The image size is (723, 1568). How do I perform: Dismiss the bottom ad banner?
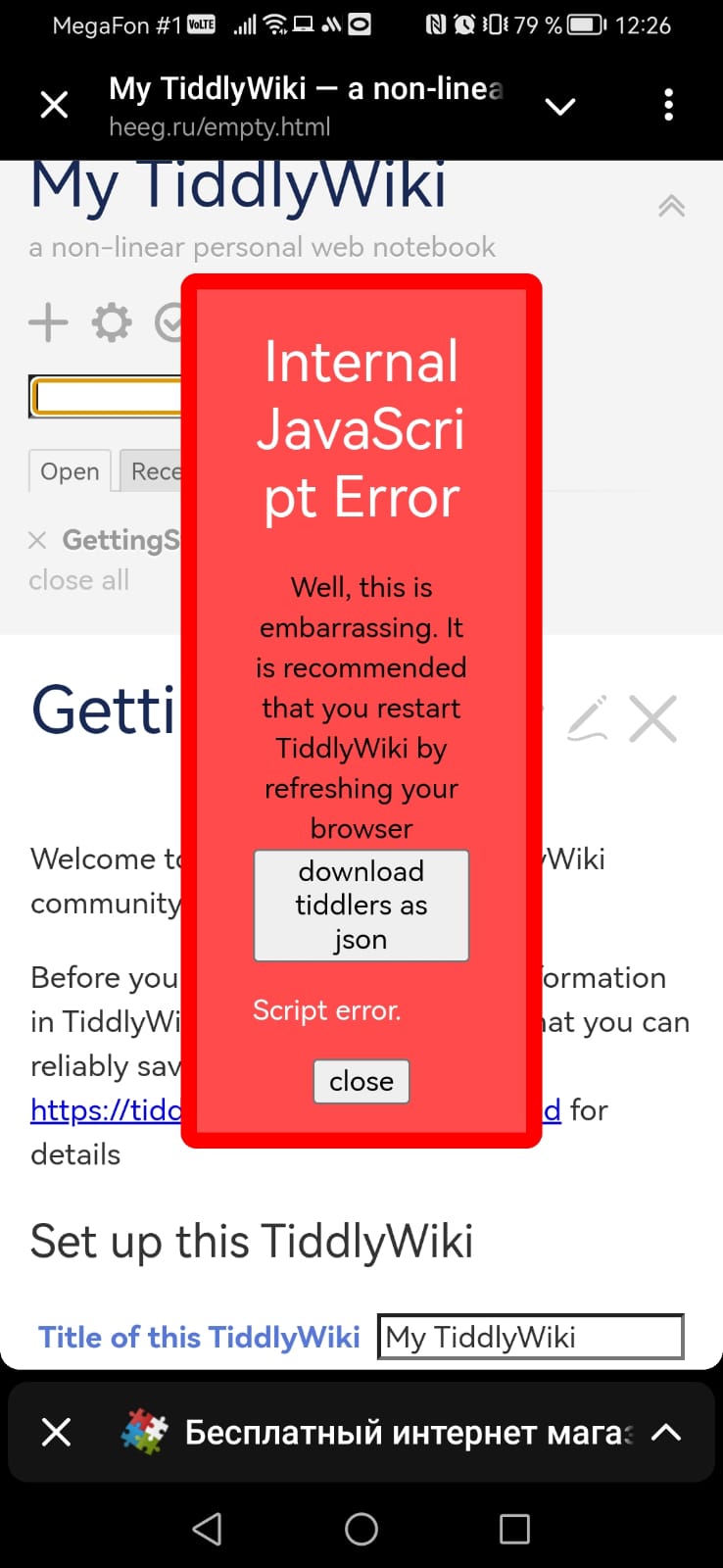coord(57,1433)
